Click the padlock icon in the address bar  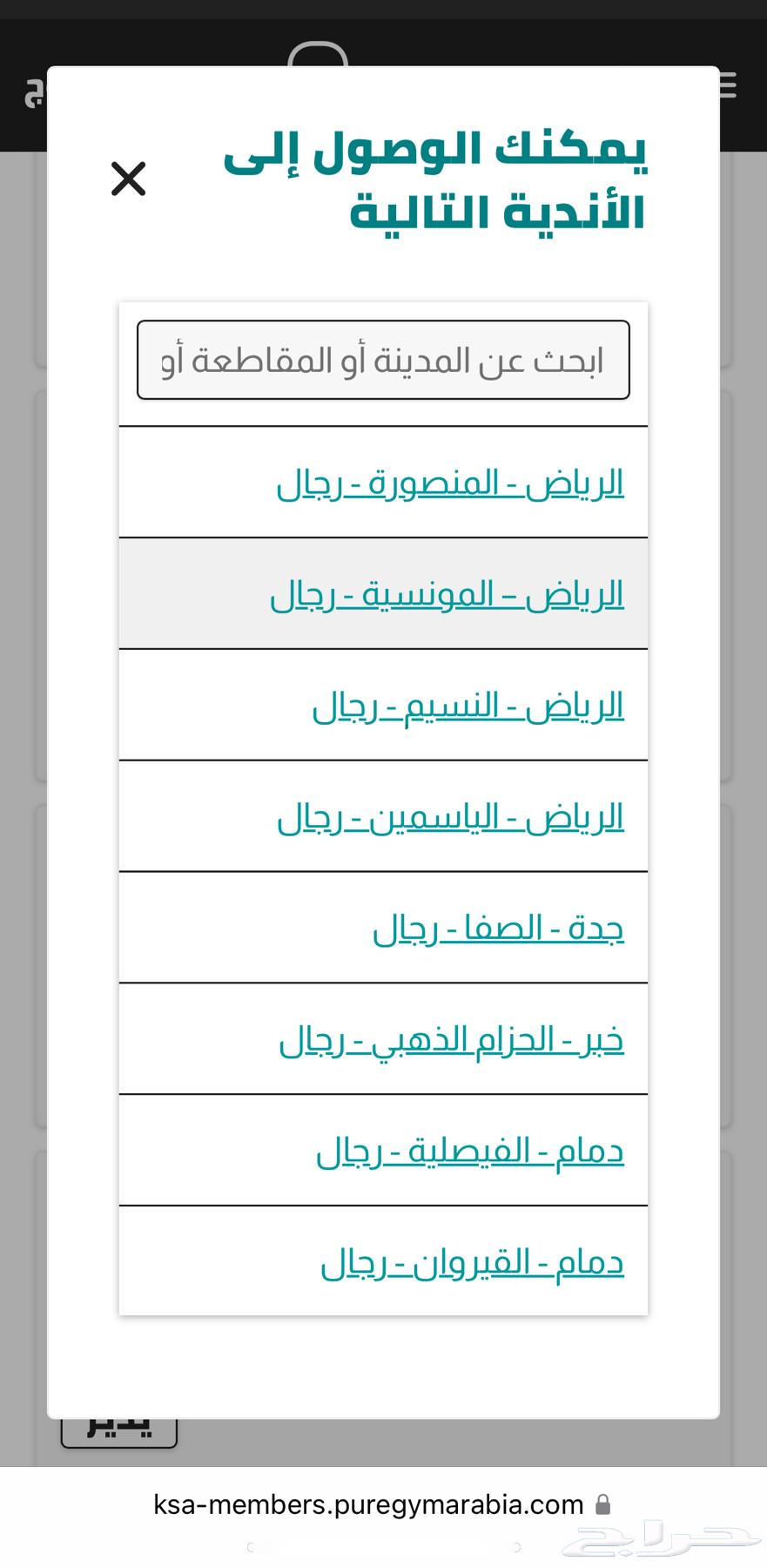click(x=602, y=1504)
